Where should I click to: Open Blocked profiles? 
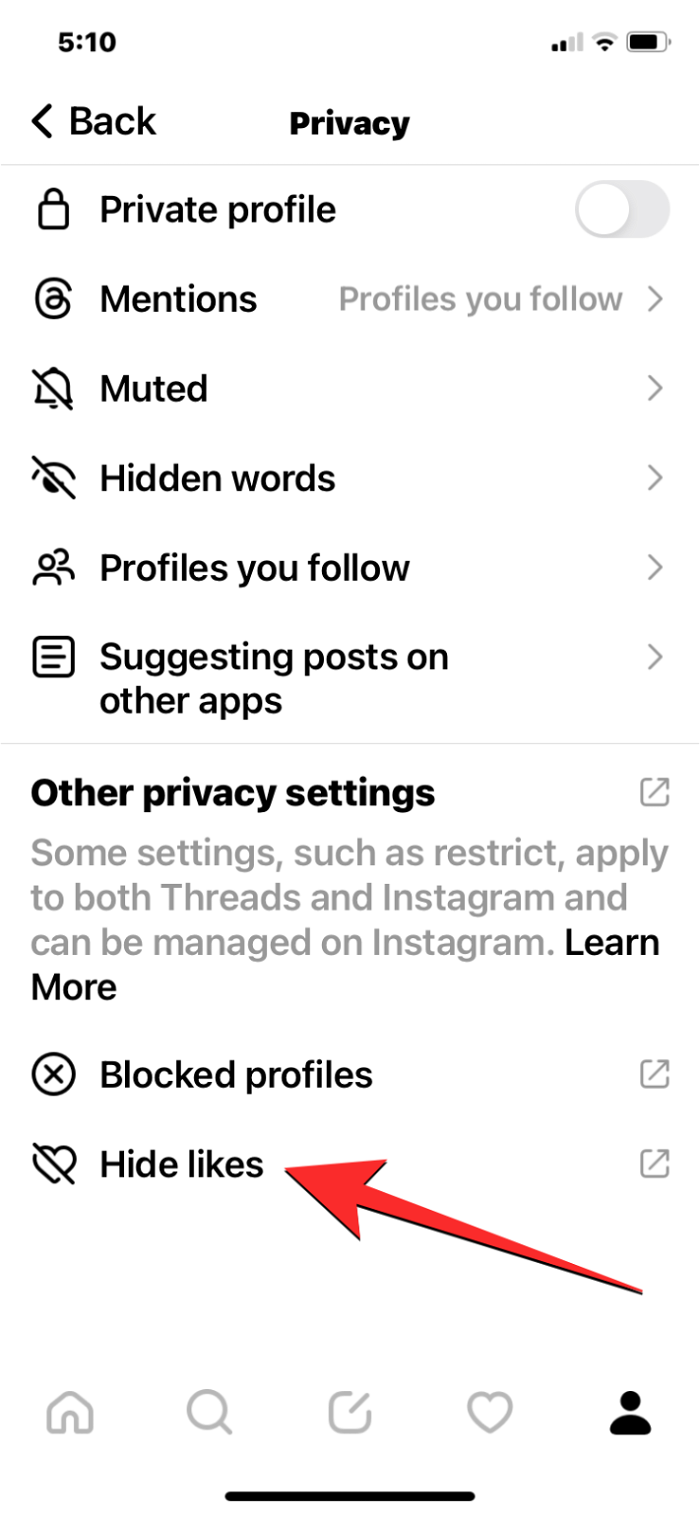[x=348, y=1075]
